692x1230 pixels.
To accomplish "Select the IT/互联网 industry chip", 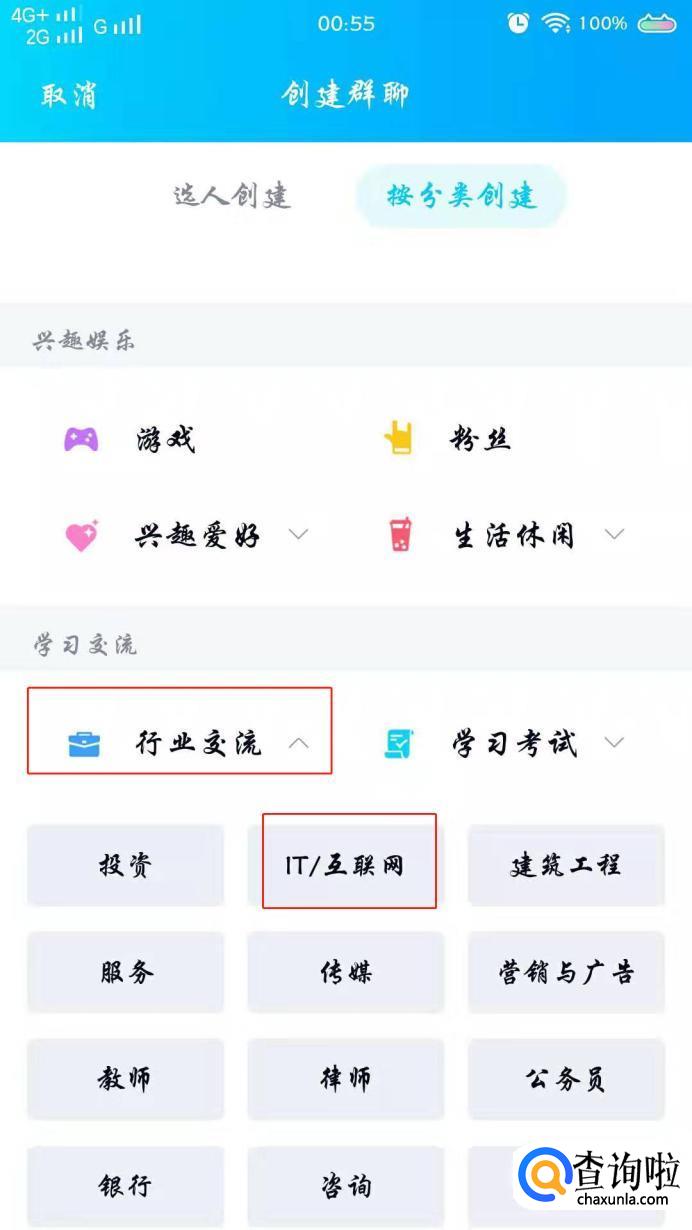I will tap(346, 865).
